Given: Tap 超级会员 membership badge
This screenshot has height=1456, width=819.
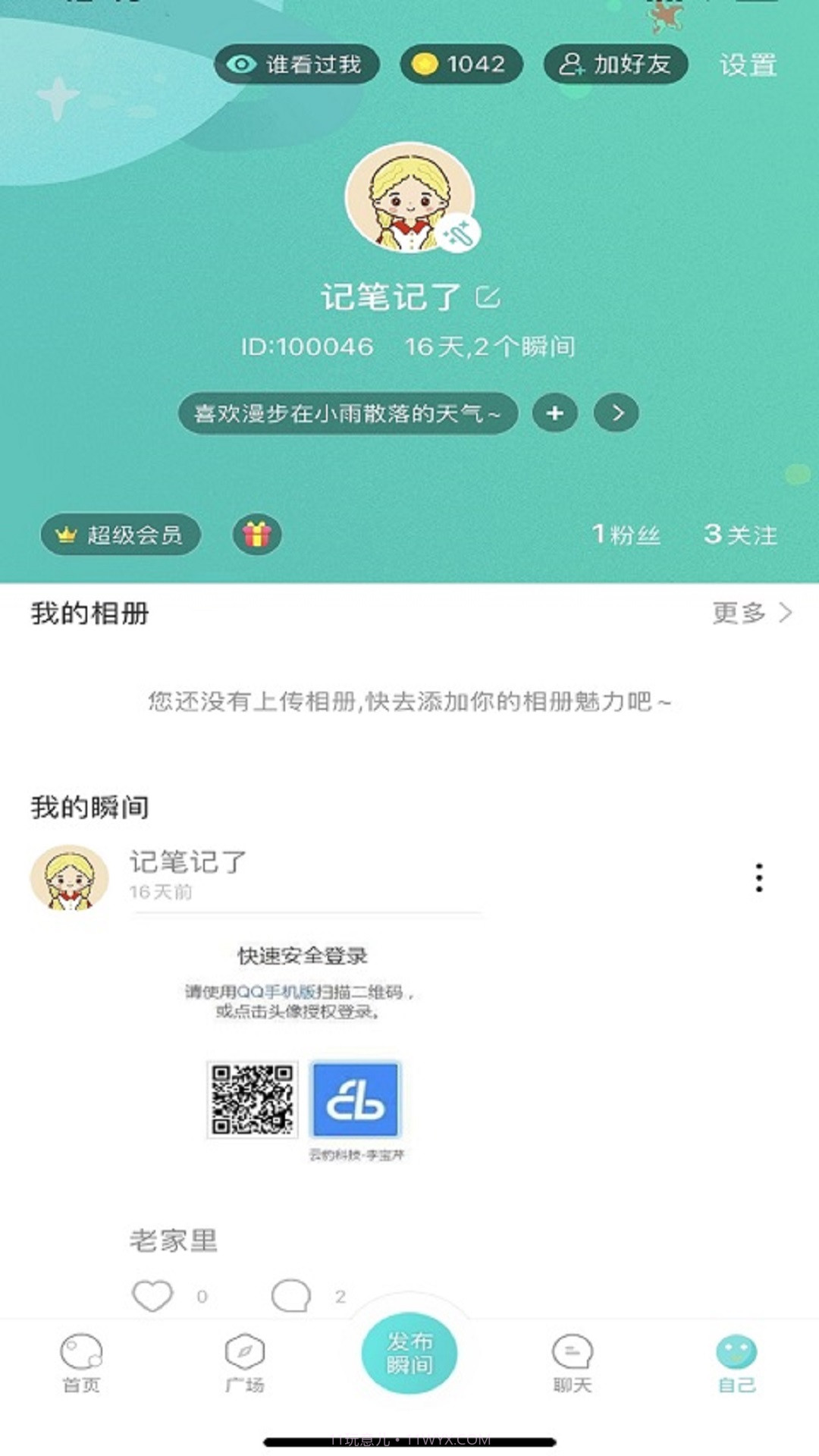Looking at the screenshot, I should (x=121, y=535).
